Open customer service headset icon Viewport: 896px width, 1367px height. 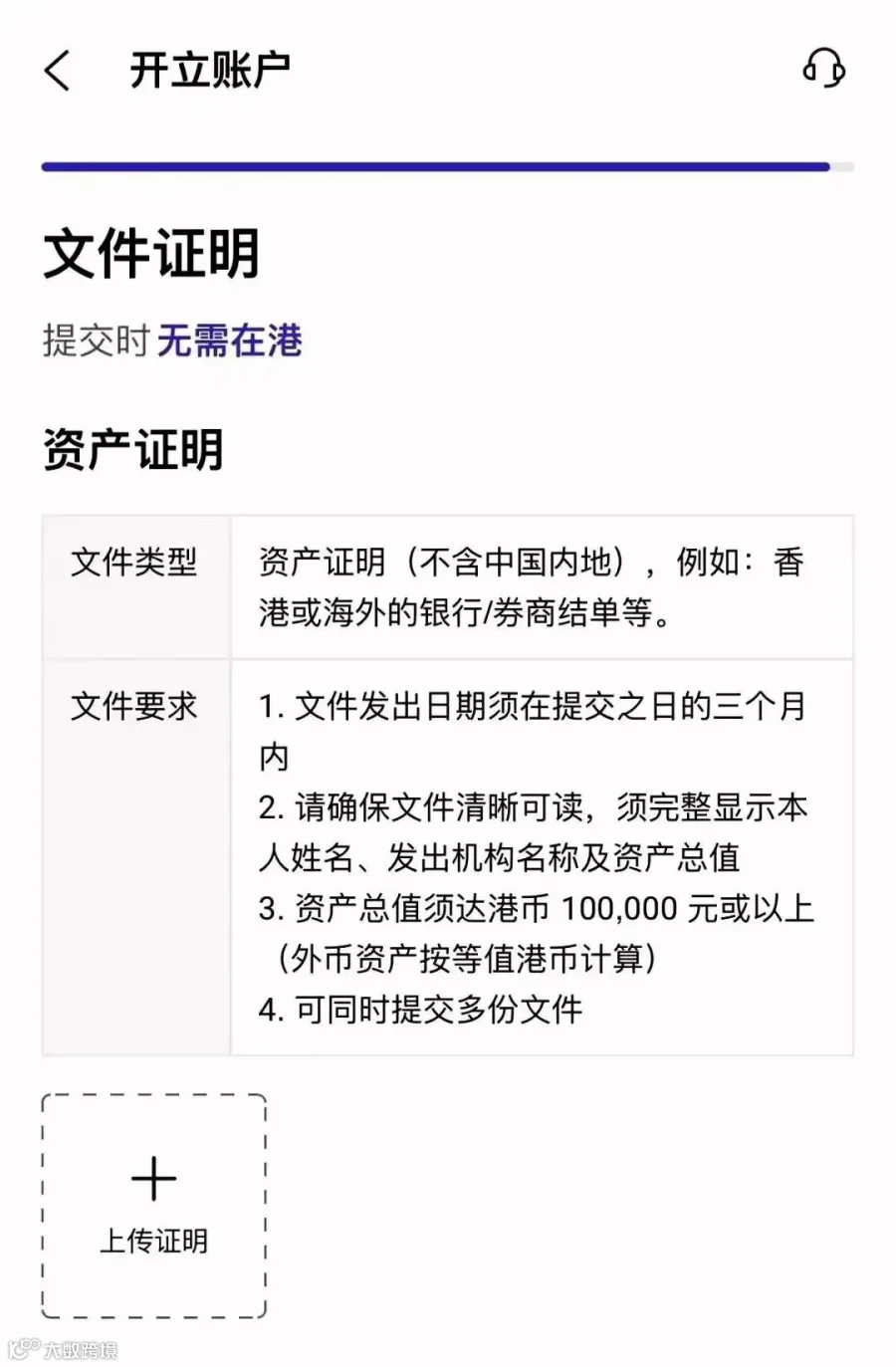tap(823, 69)
